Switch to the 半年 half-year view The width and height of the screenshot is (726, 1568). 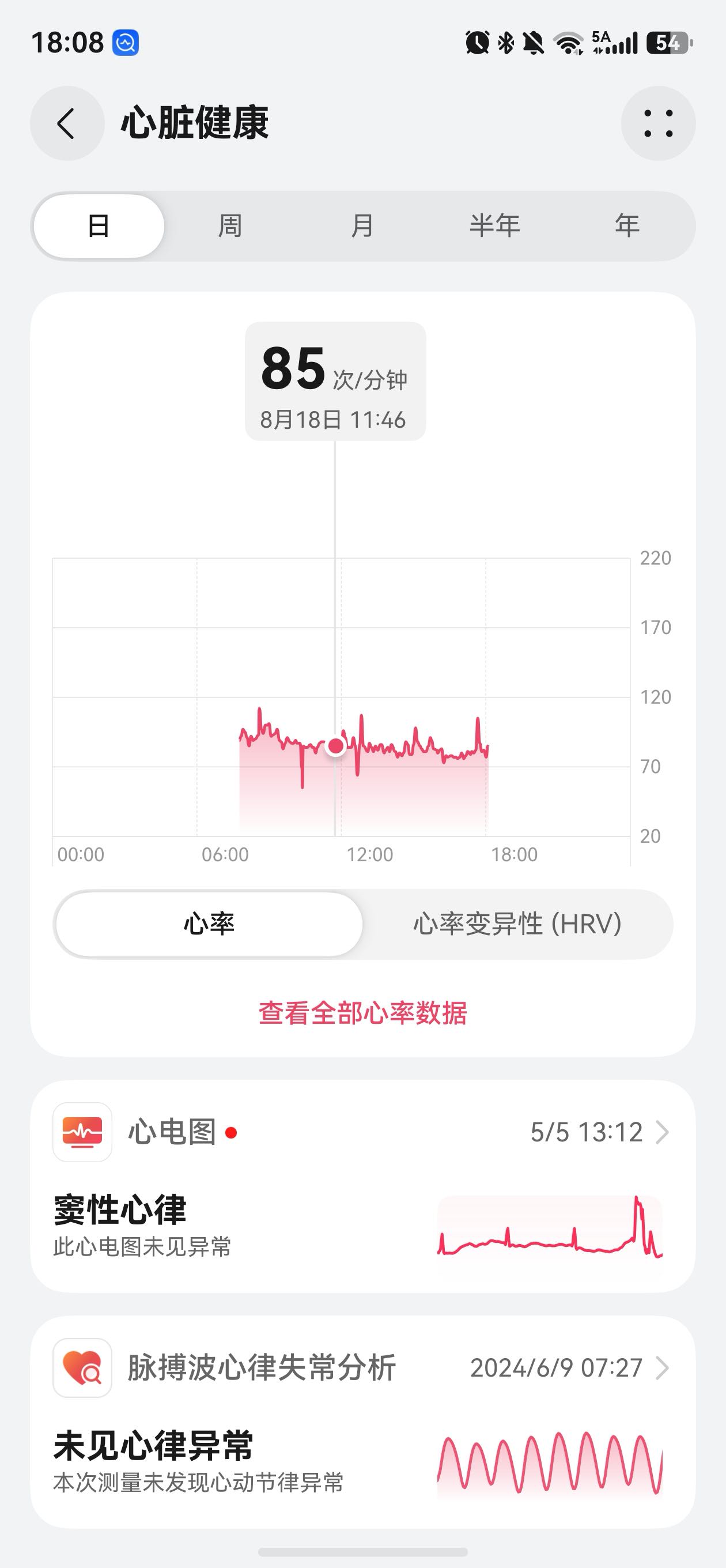click(495, 227)
